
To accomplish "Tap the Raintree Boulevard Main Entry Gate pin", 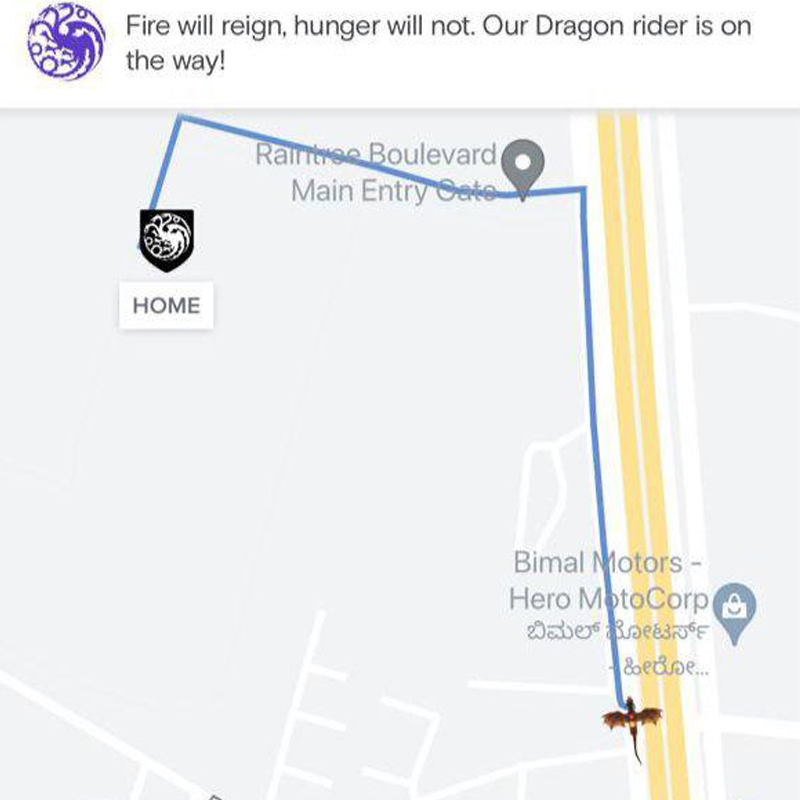I will click(x=523, y=162).
